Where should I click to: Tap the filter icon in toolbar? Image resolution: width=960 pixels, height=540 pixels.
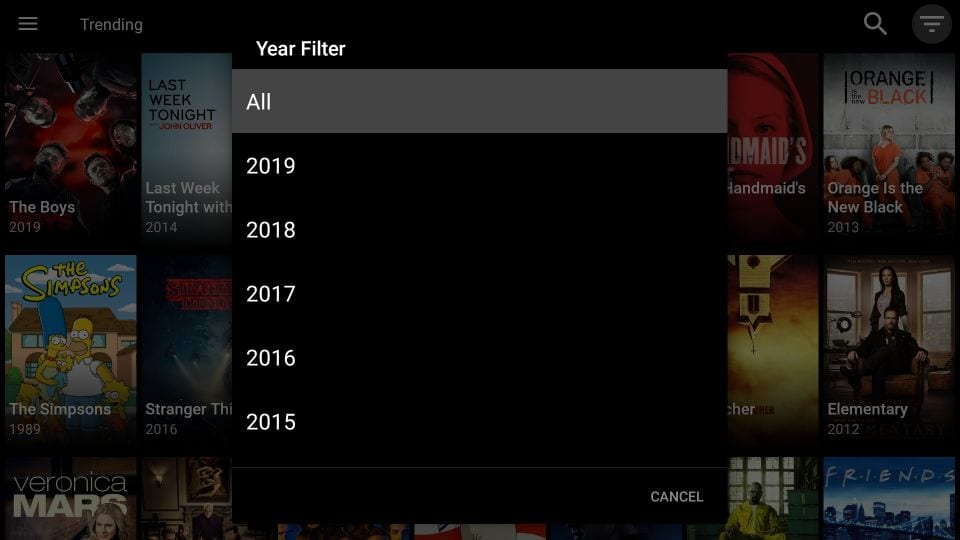(x=931, y=24)
